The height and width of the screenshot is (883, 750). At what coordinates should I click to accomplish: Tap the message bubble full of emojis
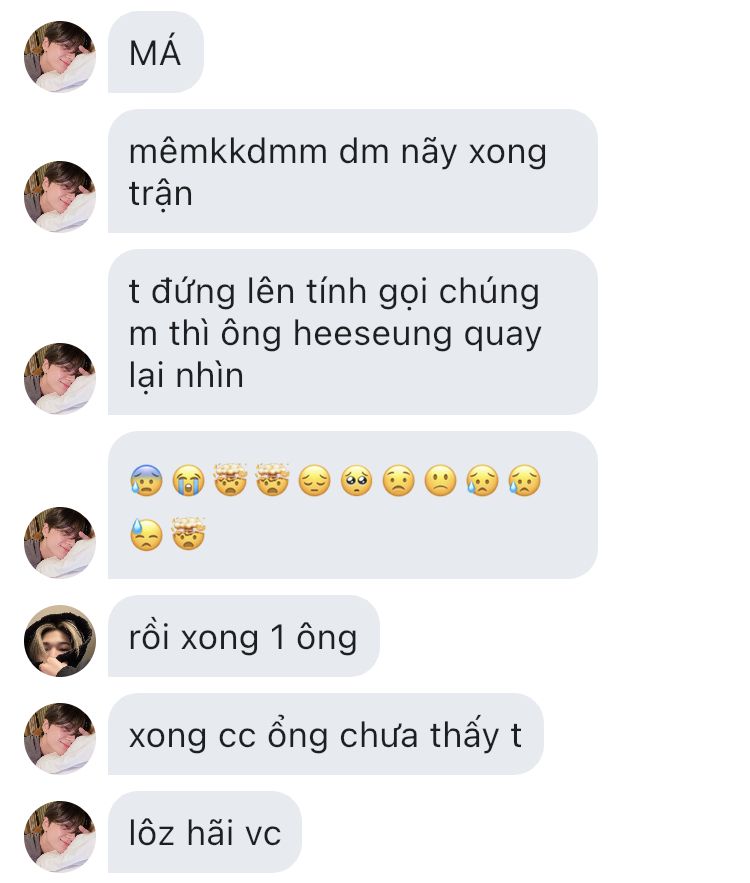[x=352, y=505]
